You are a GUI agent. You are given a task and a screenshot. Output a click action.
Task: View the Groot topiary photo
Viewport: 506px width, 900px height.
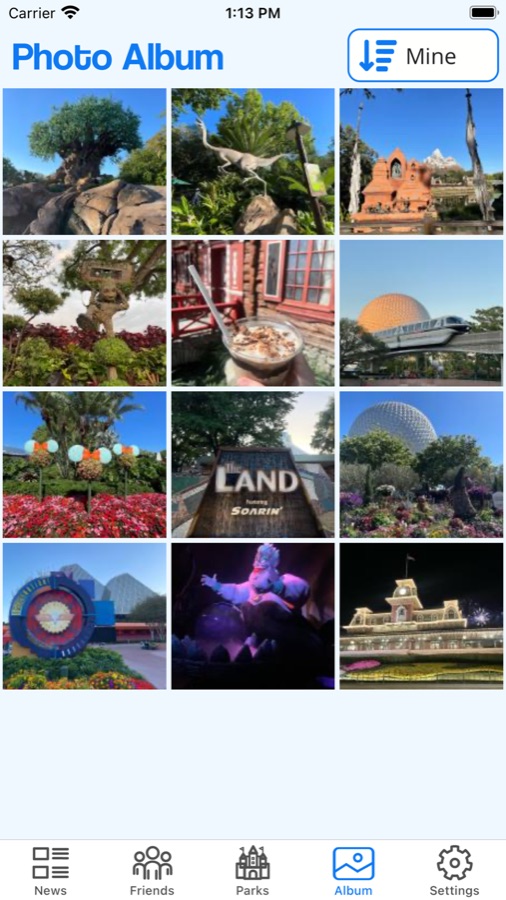[84, 313]
